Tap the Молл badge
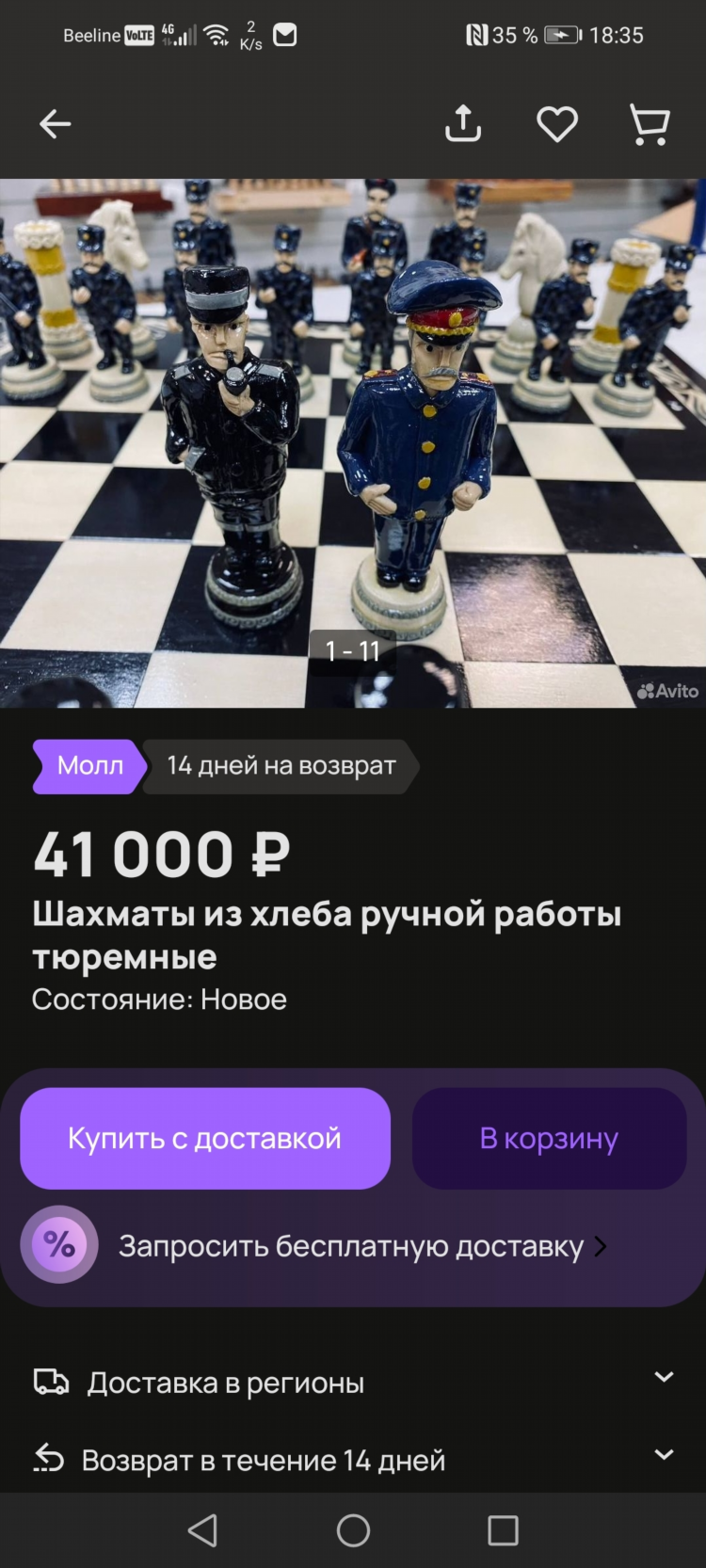 pyautogui.click(x=89, y=766)
